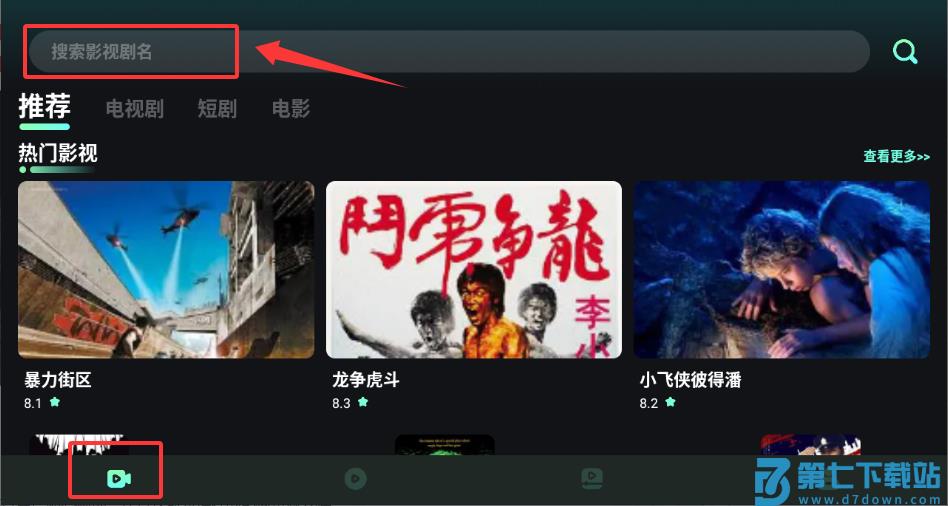Image resolution: width=948 pixels, height=506 pixels.
Task: Tap the magnifier search icon
Action: (905, 52)
